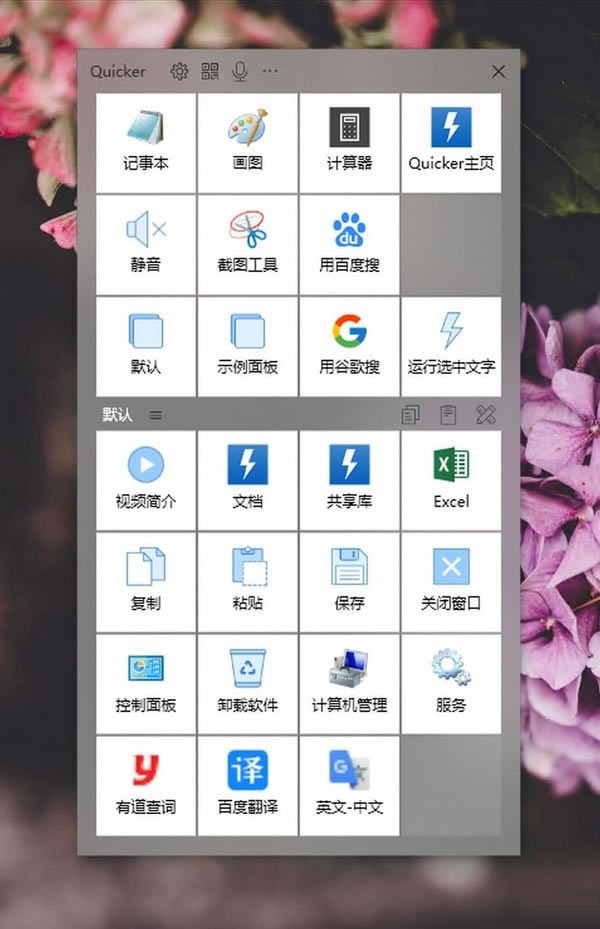Open 示例面板 sample panel
The height and width of the screenshot is (929, 600).
point(247,346)
